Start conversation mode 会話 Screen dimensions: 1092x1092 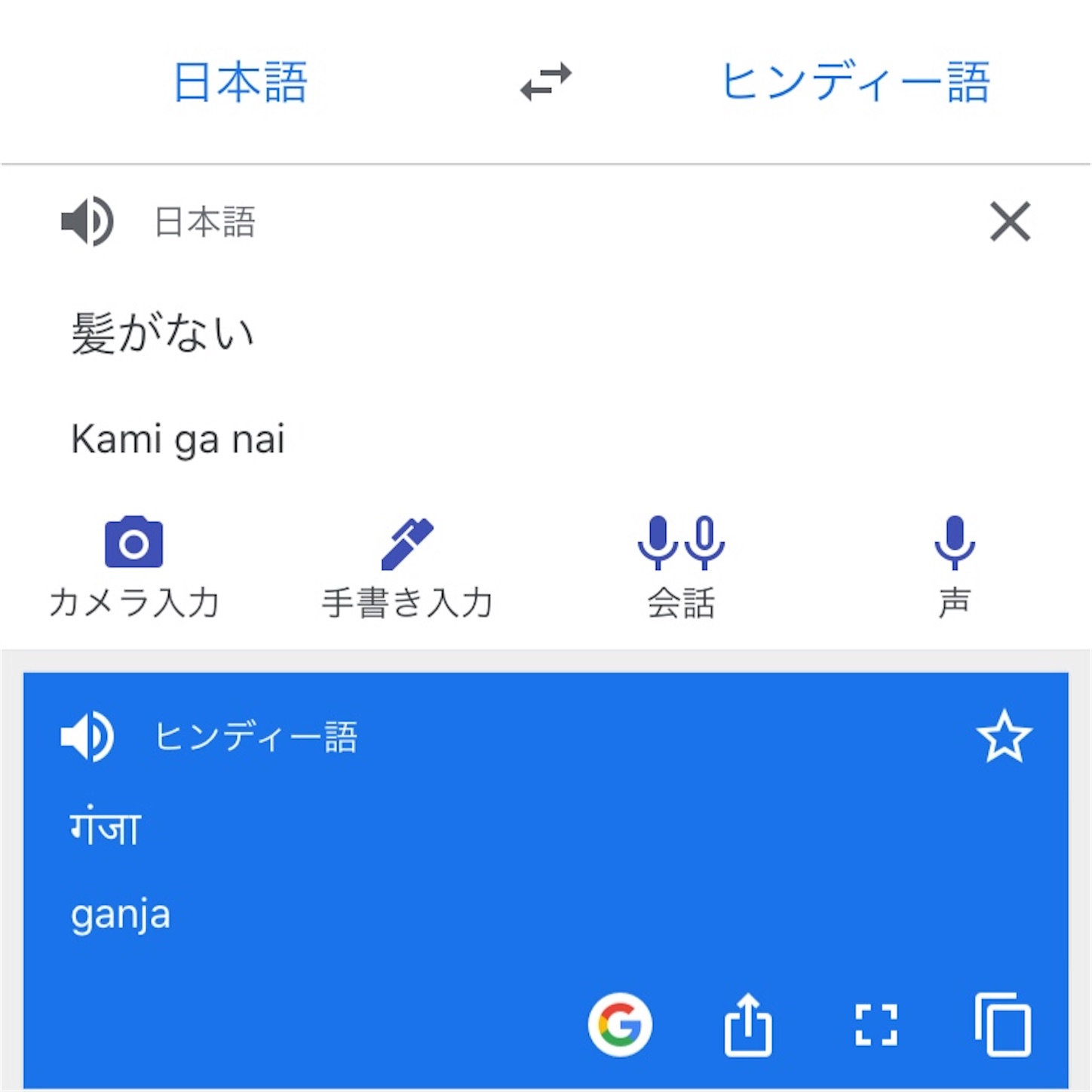point(681,566)
